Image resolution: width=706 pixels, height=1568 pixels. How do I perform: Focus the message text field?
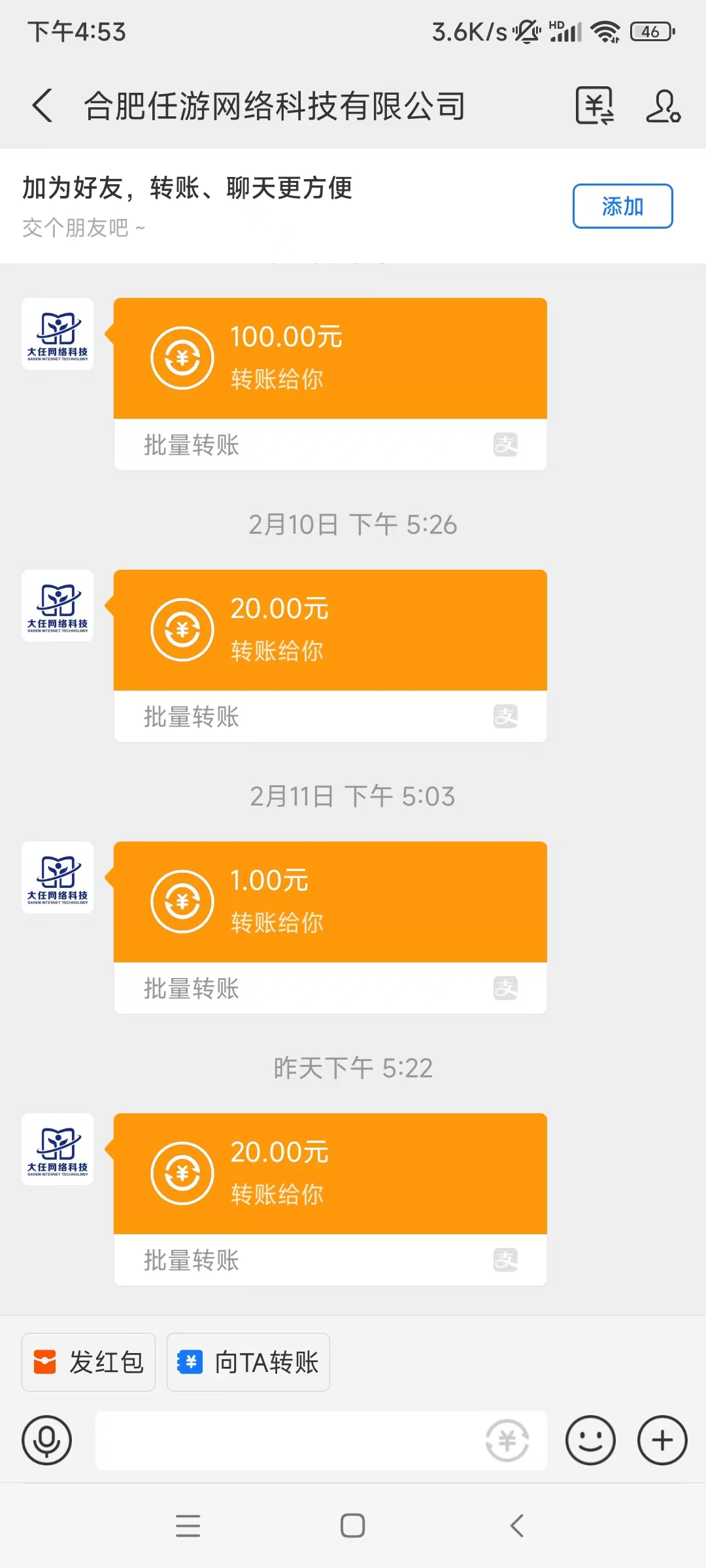tap(288, 1441)
